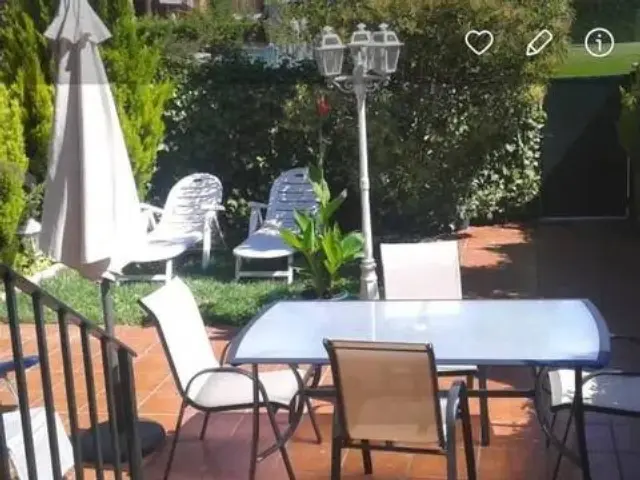This screenshot has width=640, height=480.
Task: Mark this photo as favorite
Action: click(479, 42)
